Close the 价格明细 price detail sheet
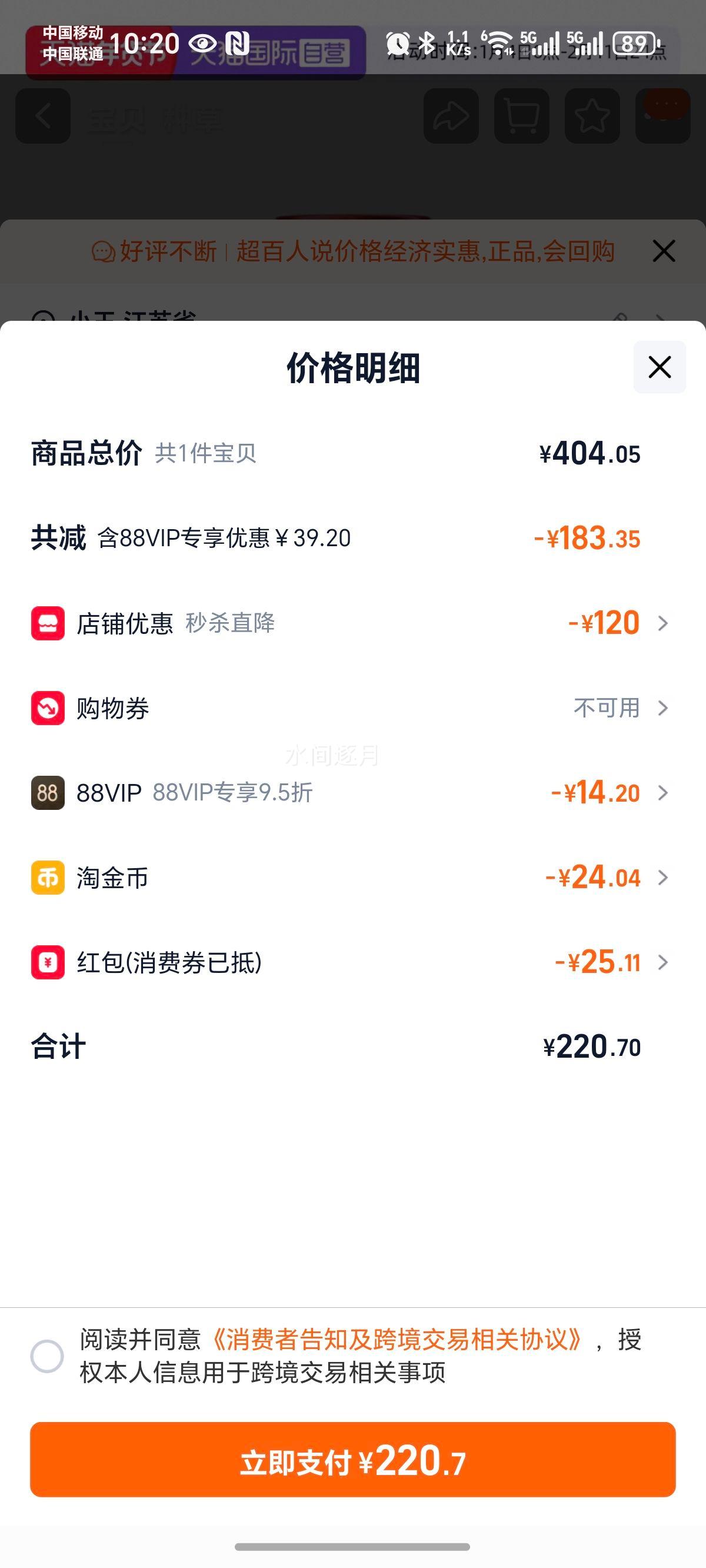706x1568 pixels. click(660, 367)
